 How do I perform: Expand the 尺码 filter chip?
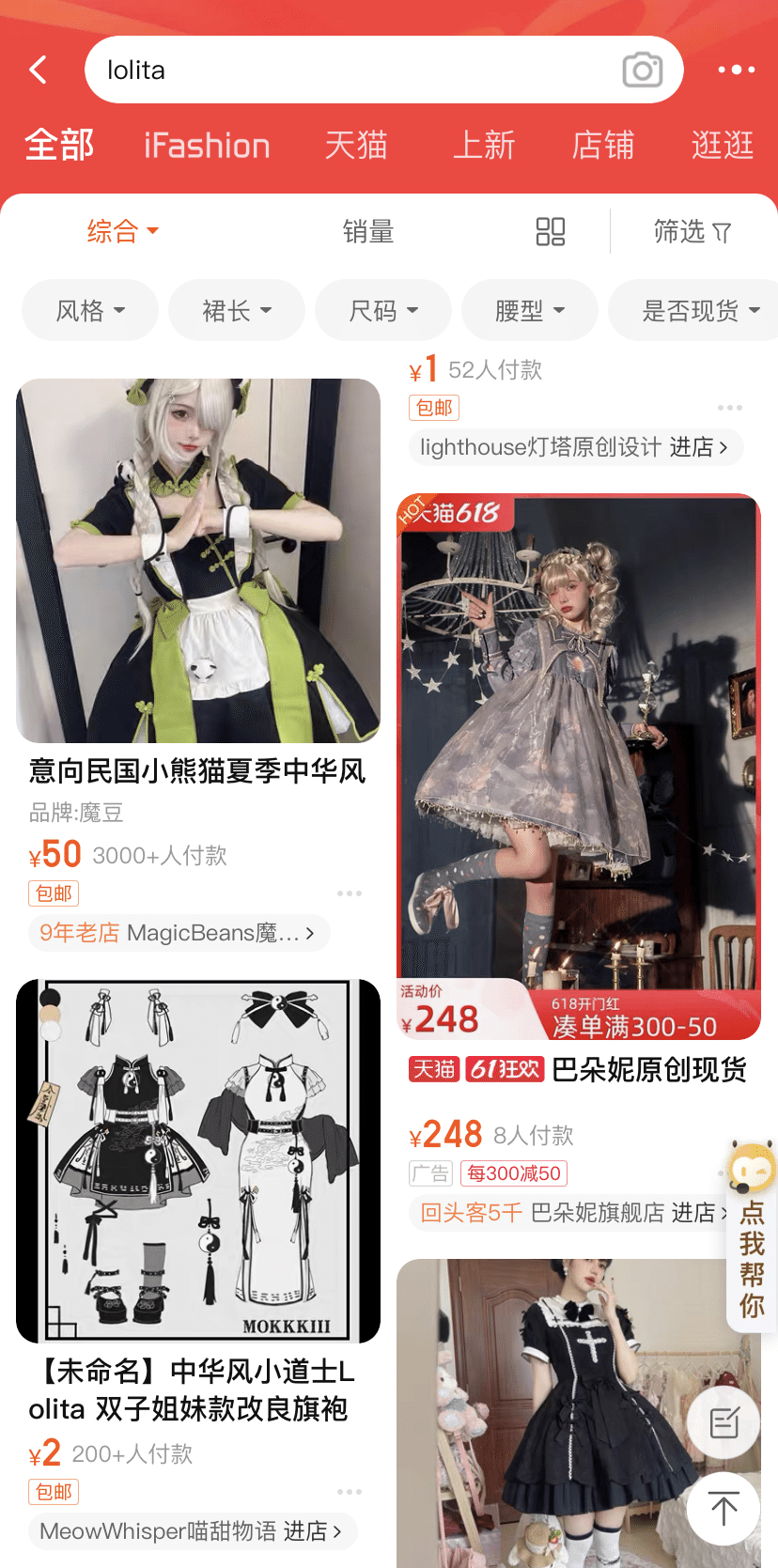click(383, 310)
